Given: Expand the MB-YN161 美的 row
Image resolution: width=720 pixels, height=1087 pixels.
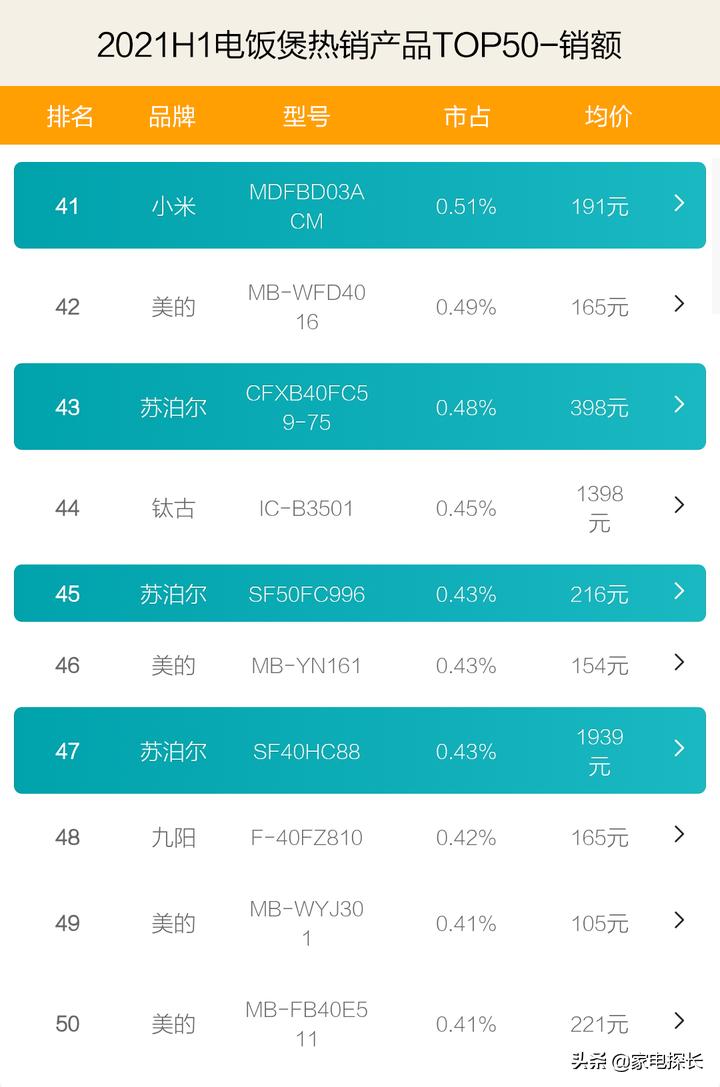Looking at the screenshot, I should [678, 662].
